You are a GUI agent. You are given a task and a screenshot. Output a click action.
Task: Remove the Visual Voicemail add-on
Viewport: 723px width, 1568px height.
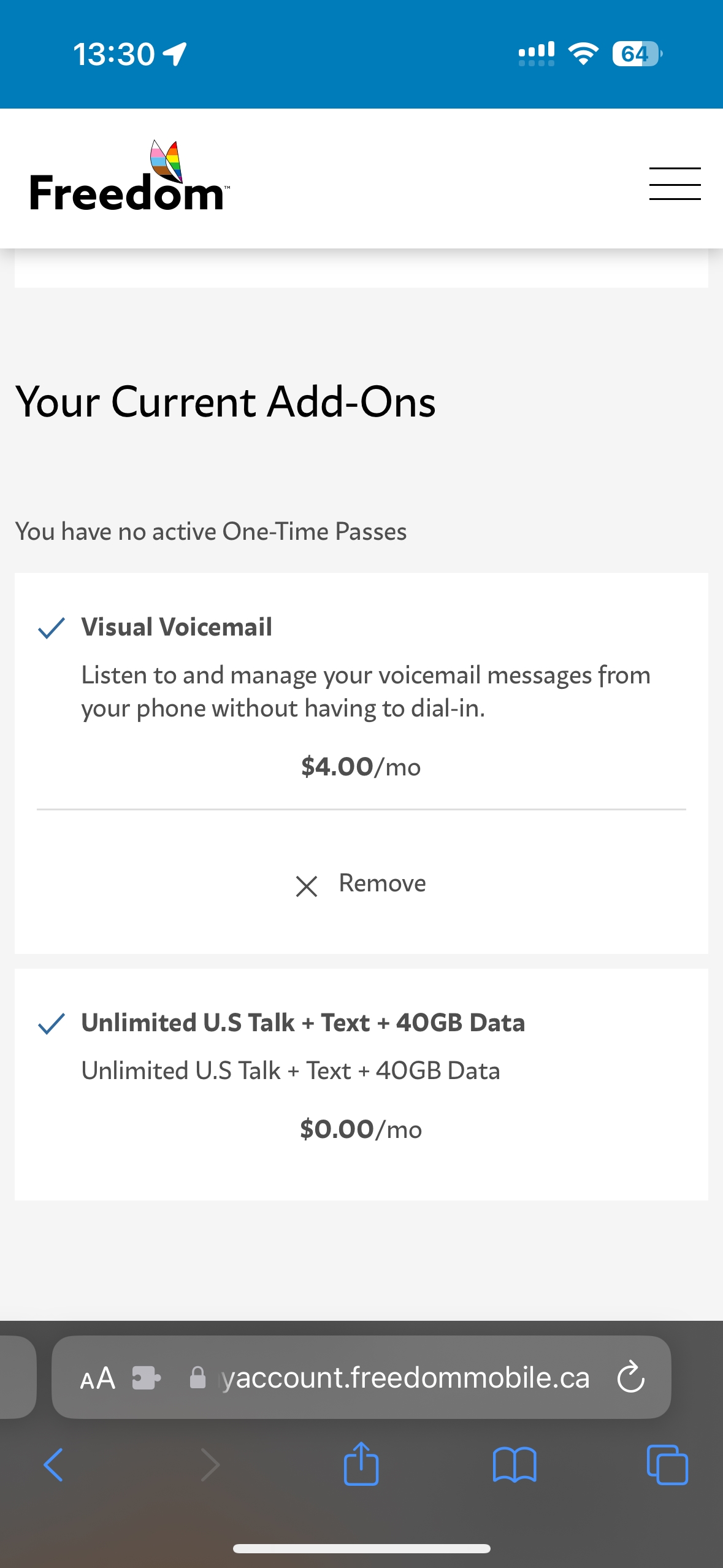(x=361, y=884)
